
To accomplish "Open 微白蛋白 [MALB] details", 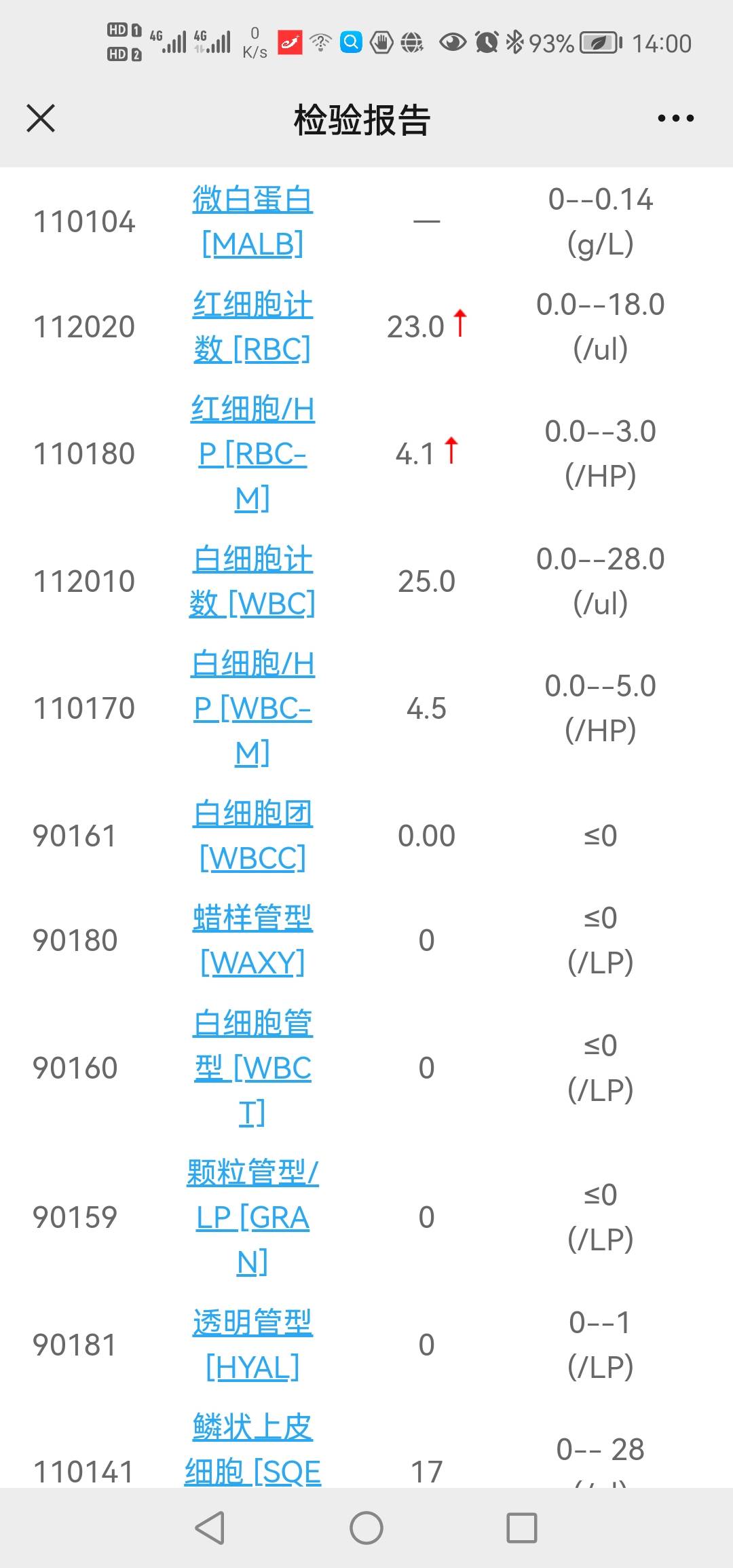I will point(251,221).
